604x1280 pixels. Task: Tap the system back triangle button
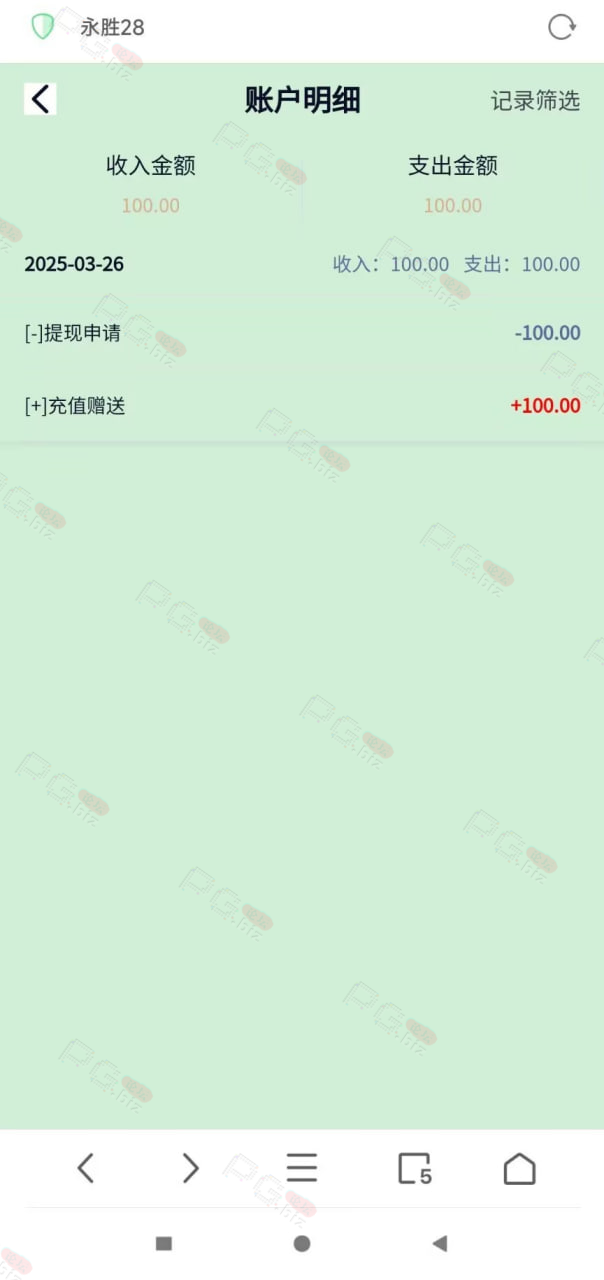click(x=439, y=1243)
